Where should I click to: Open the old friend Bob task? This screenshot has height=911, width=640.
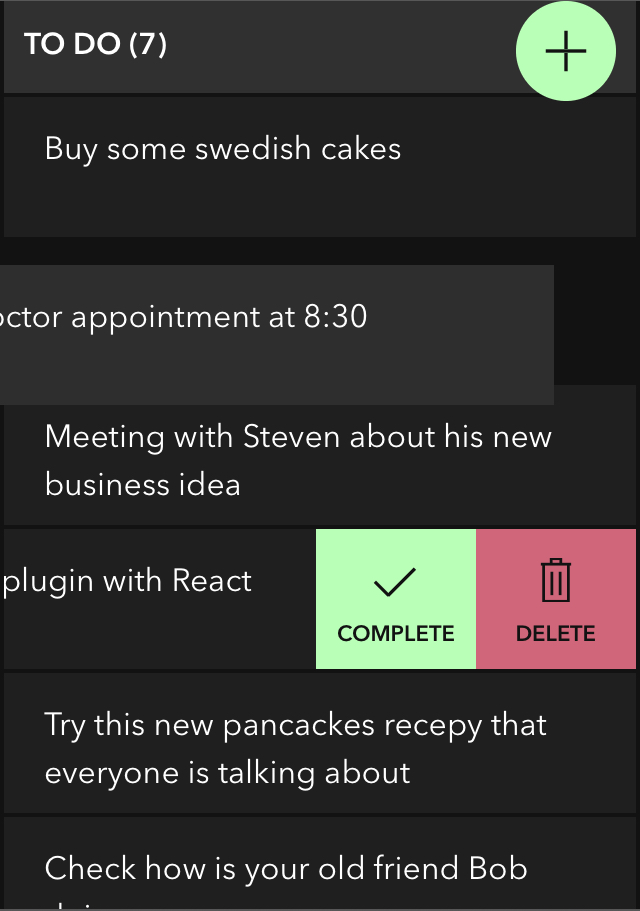coord(286,867)
